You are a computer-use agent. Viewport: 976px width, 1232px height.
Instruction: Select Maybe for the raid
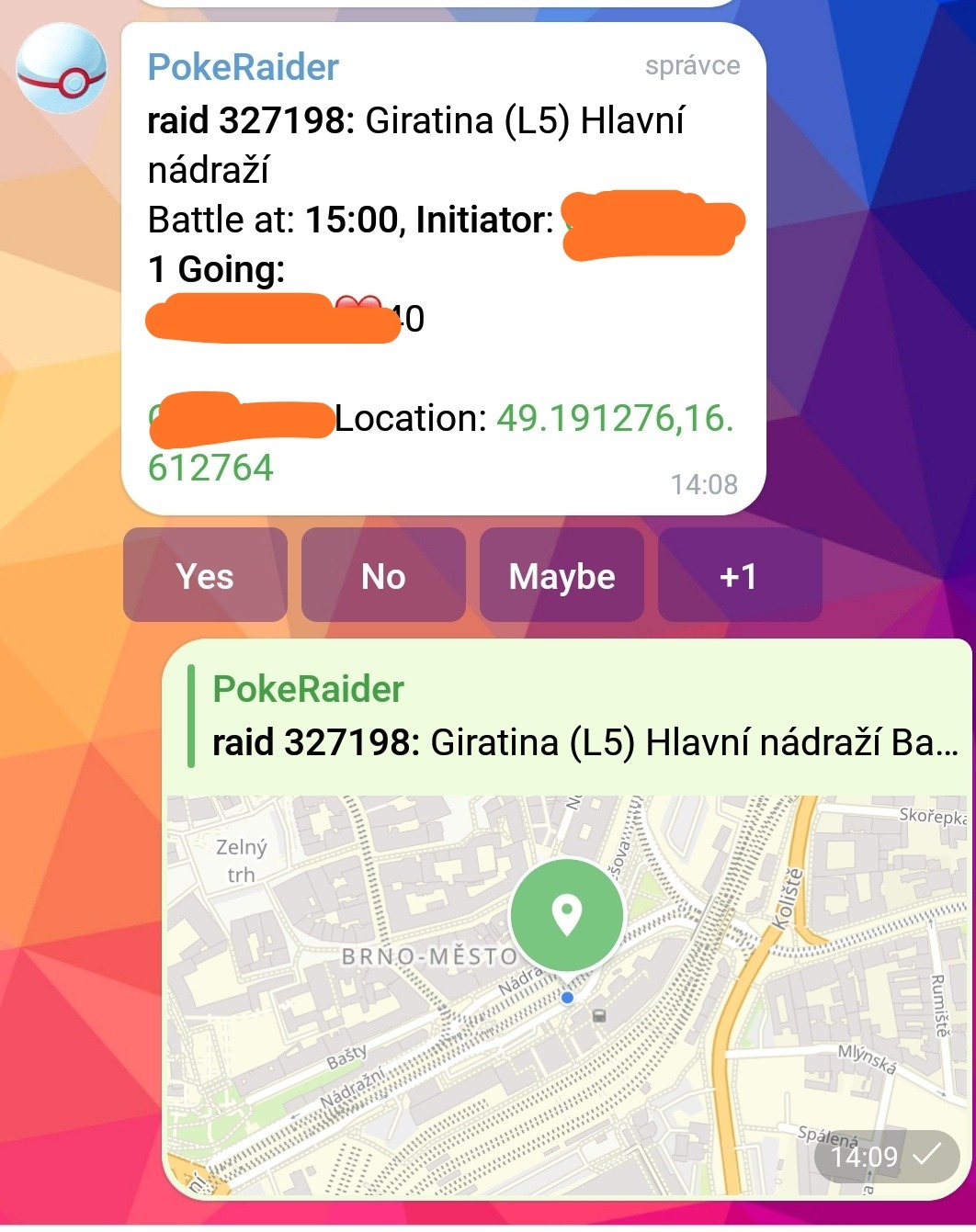(x=562, y=576)
